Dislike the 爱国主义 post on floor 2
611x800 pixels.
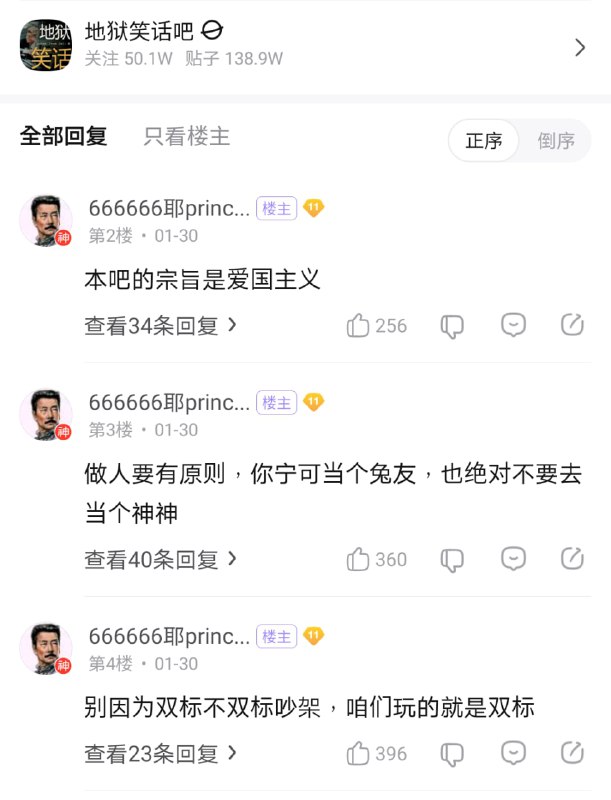pyautogui.click(x=452, y=325)
